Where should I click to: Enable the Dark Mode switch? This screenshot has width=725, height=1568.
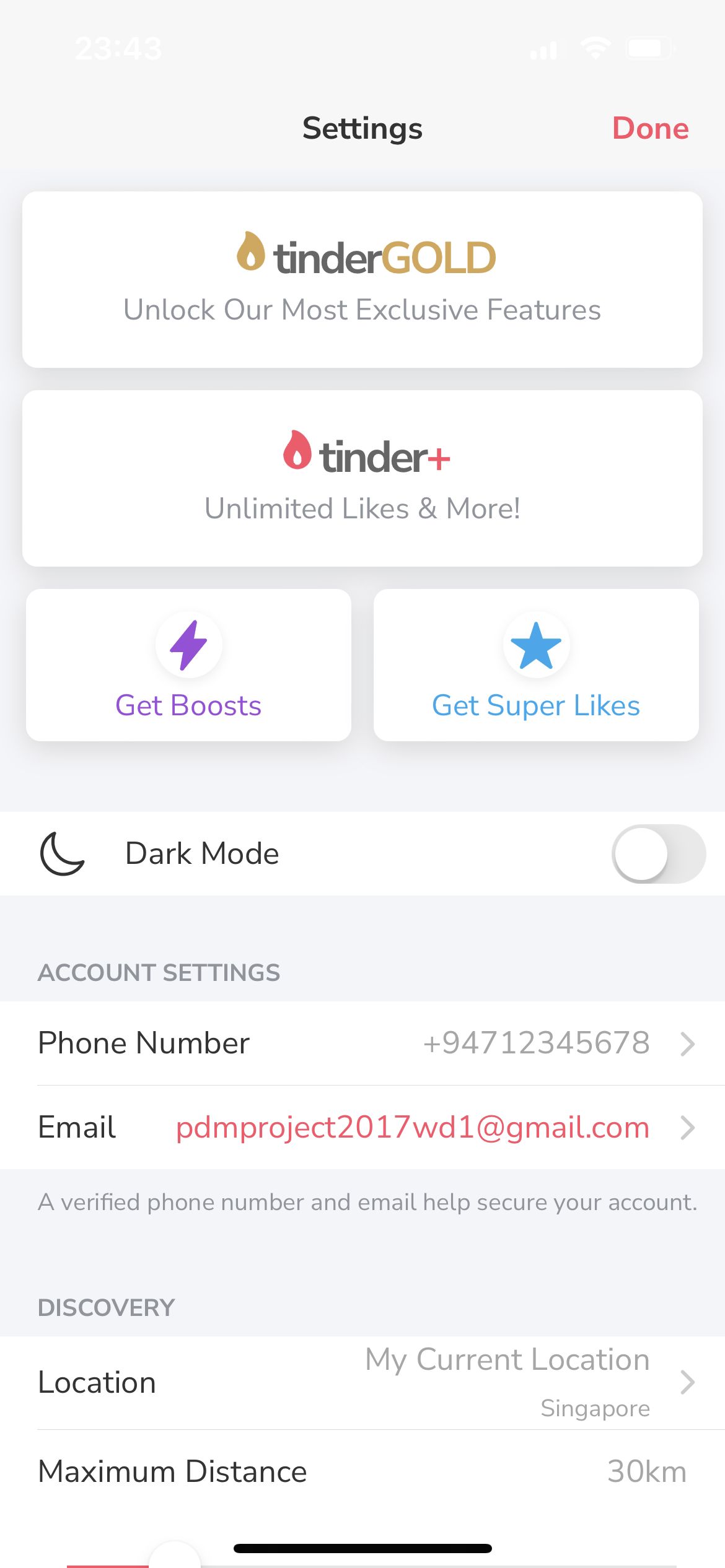[x=658, y=853]
